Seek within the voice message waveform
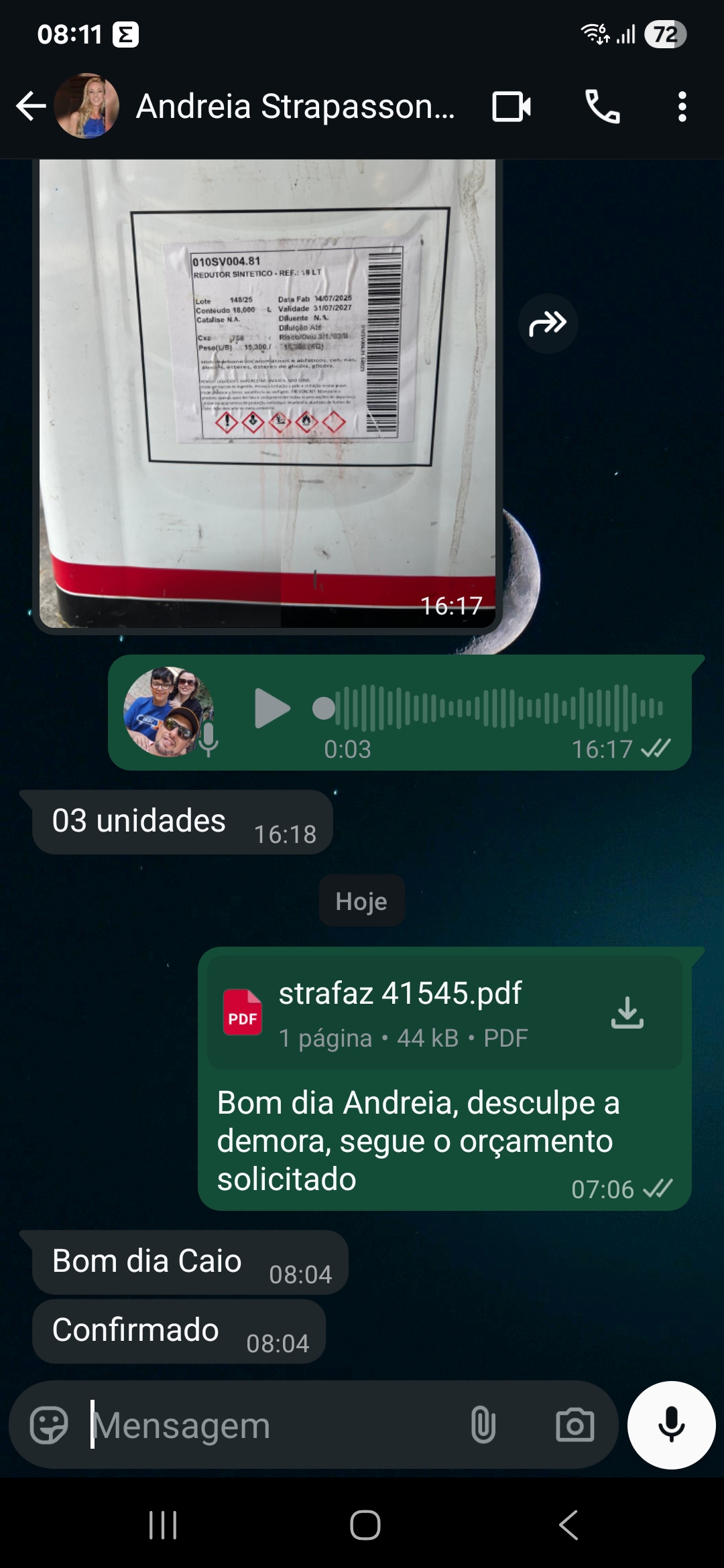 tap(496, 708)
